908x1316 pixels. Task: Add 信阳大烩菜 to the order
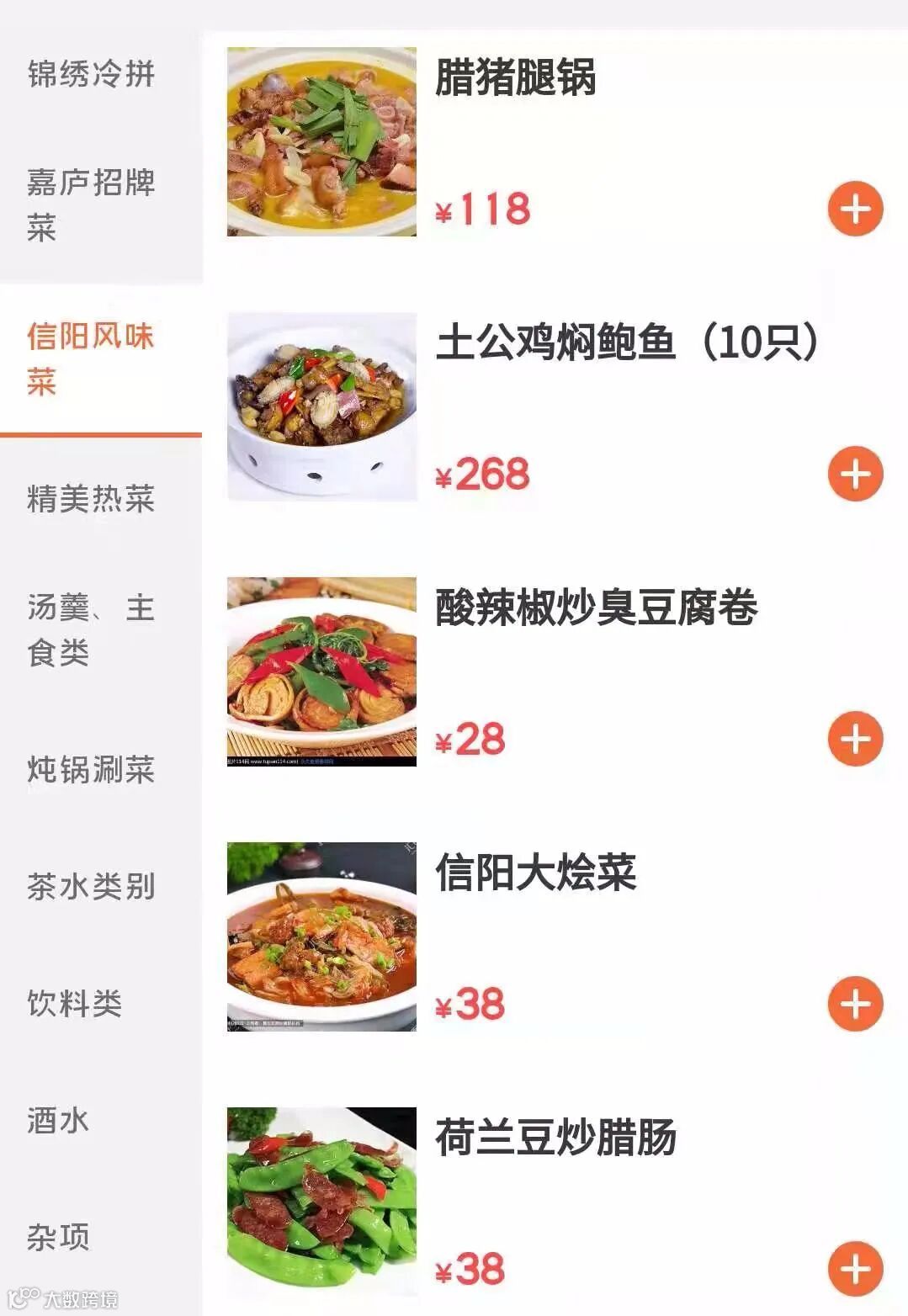point(855,1004)
